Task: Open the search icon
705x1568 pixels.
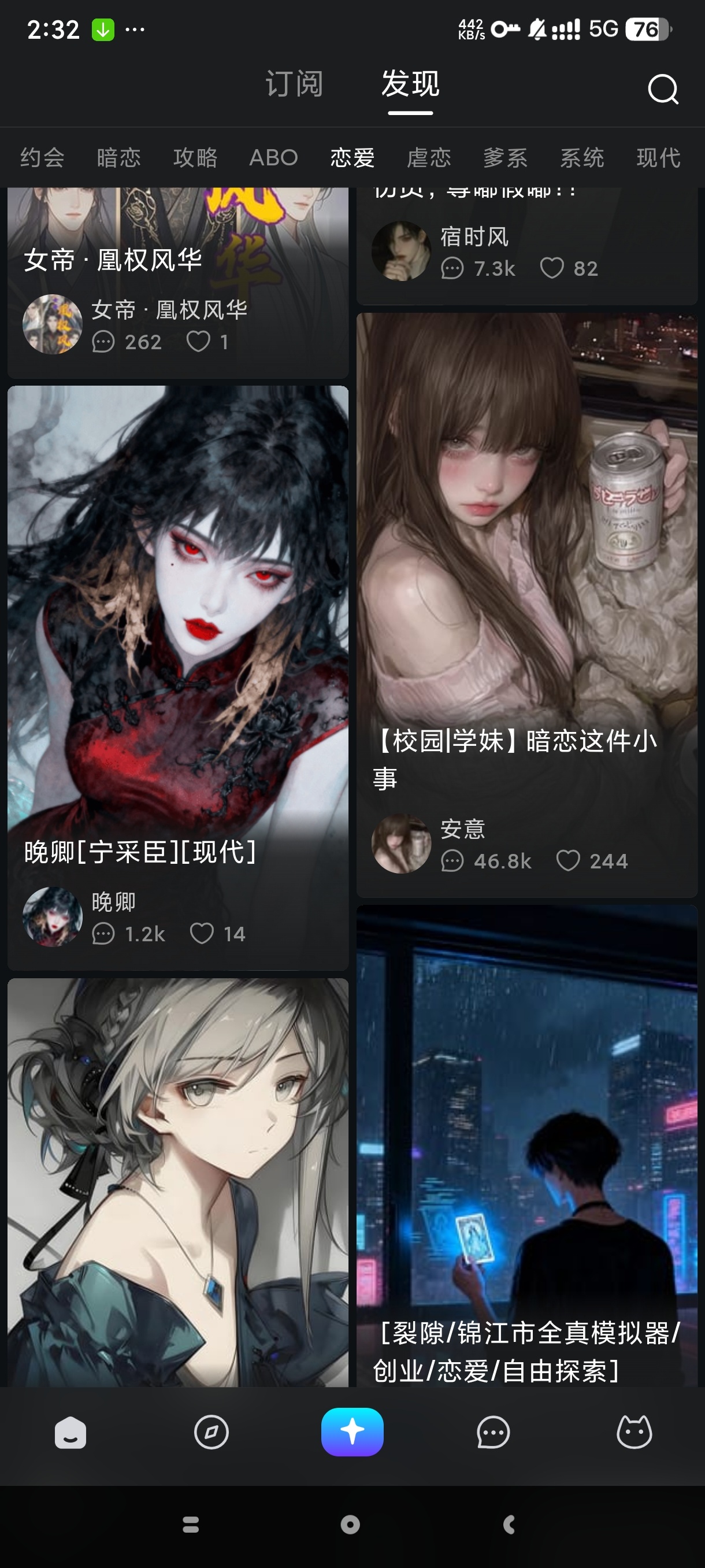Action: tap(662, 90)
